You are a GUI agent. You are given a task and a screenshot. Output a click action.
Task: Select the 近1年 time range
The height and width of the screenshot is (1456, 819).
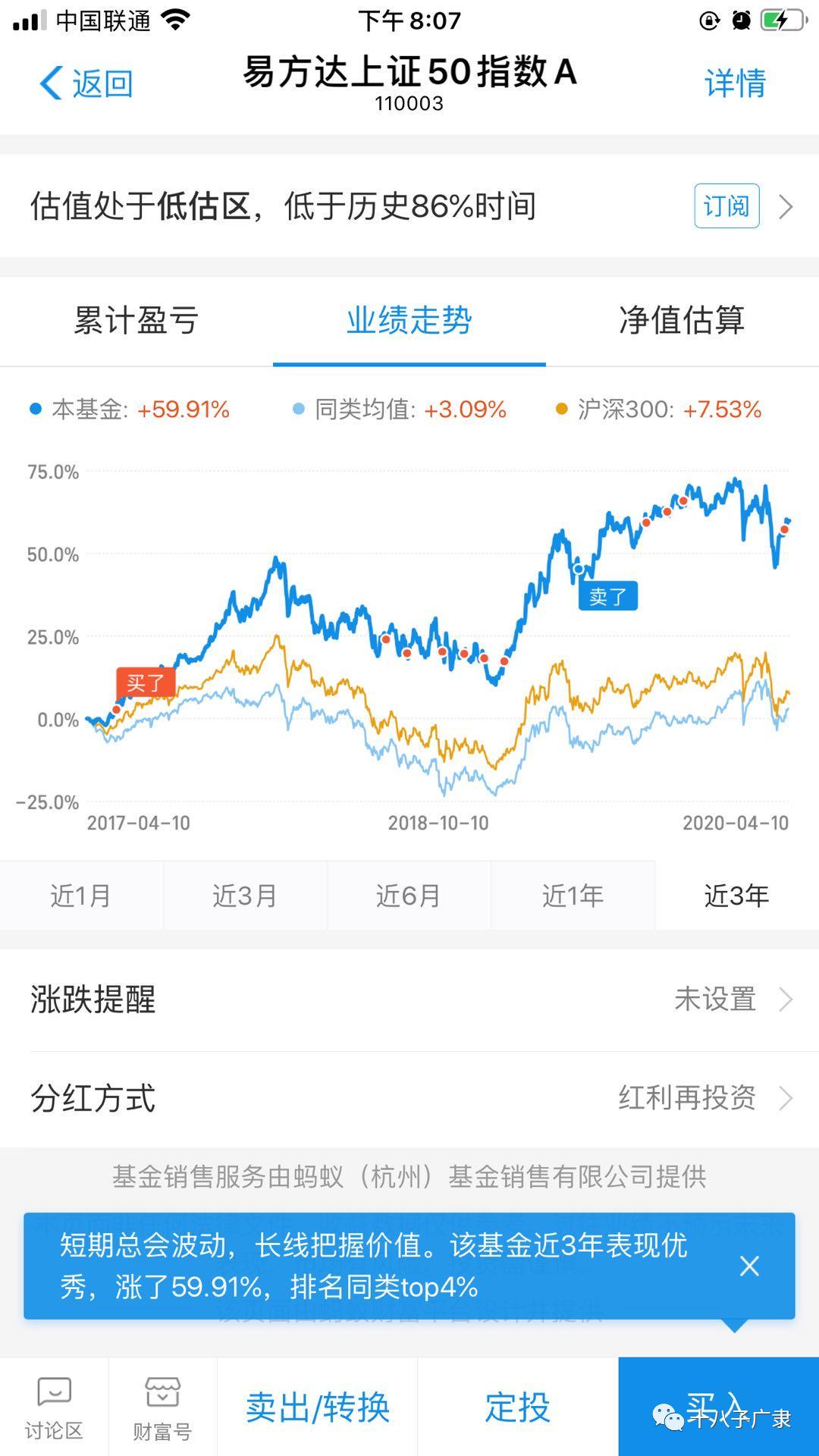pos(573,896)
